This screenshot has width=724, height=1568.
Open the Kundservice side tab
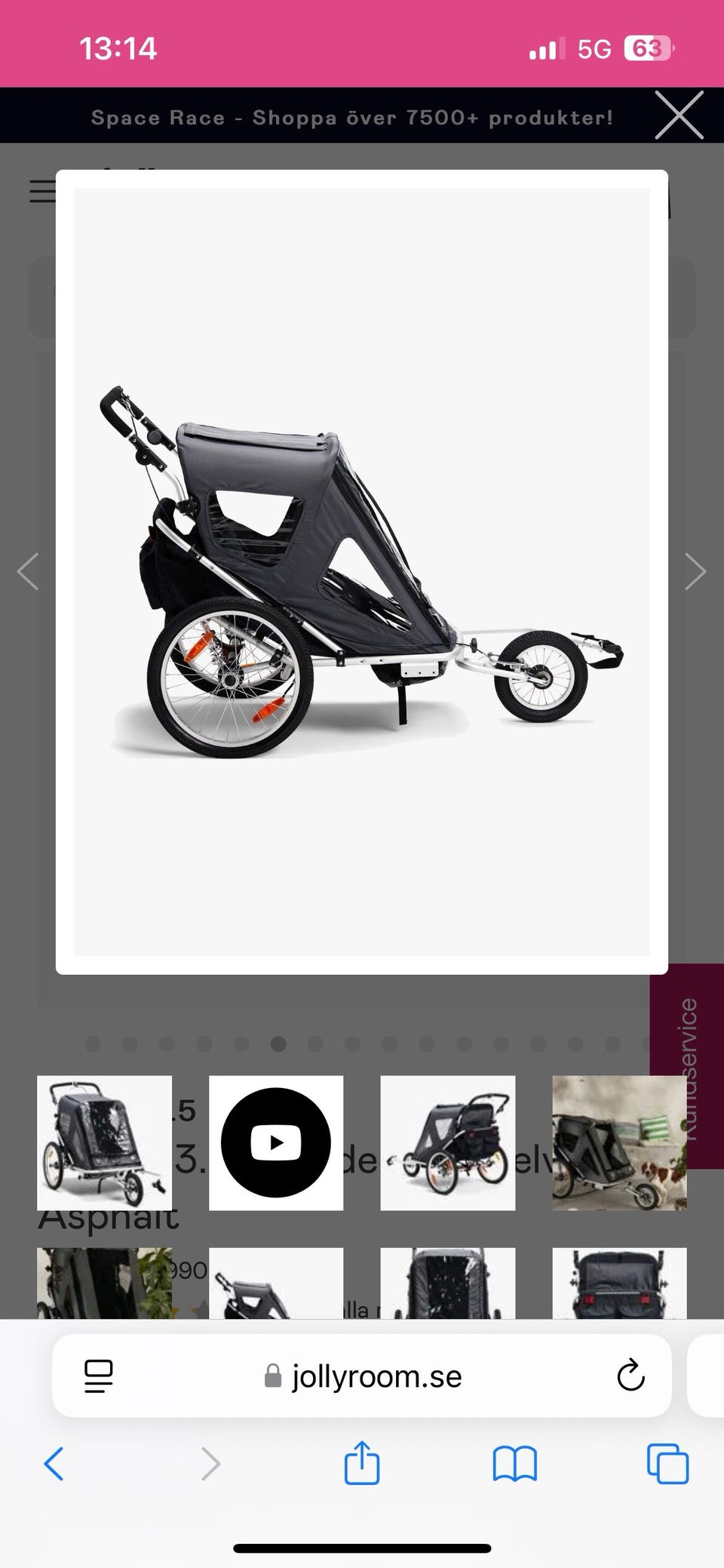(688, 1065)
